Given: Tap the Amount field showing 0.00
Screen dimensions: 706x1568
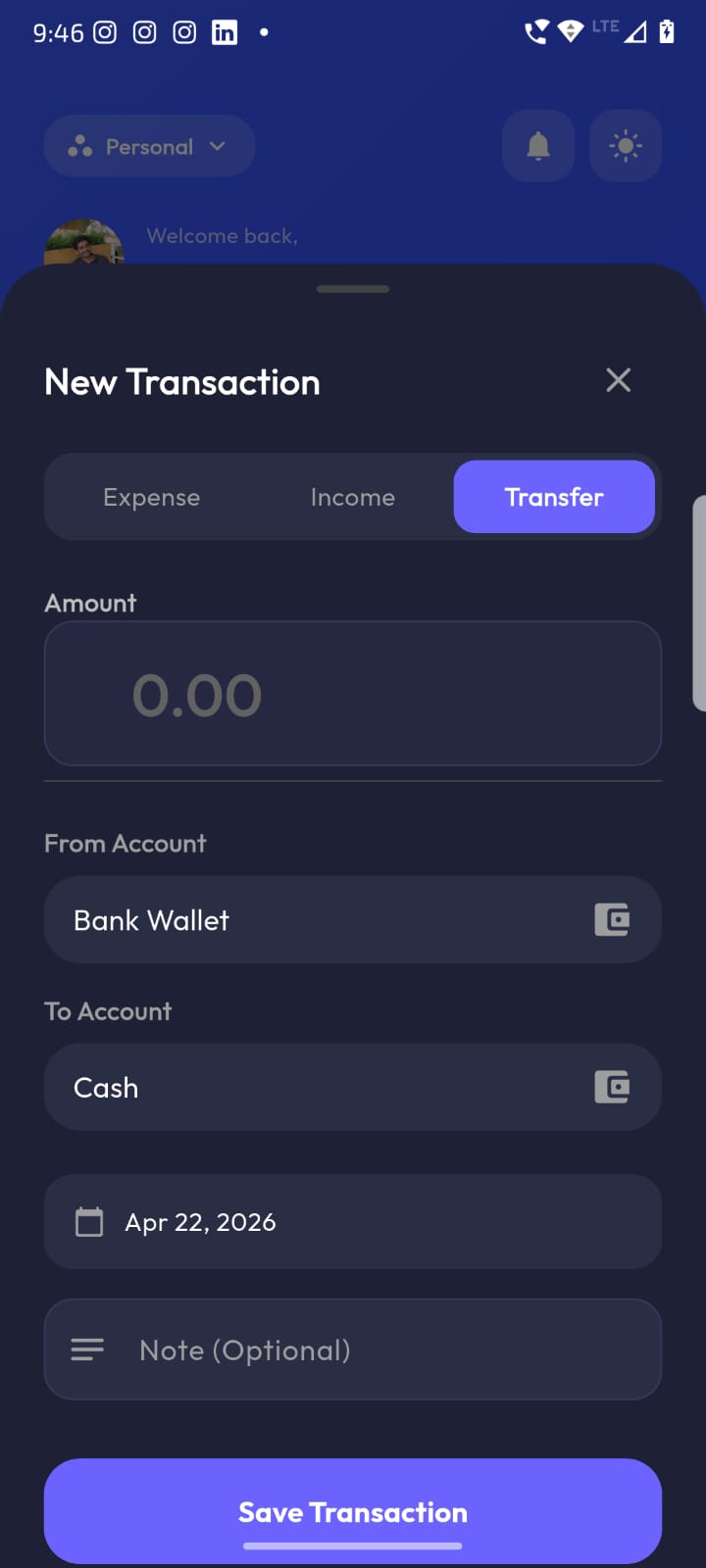Looking at the screenshot, I should coord(353,693).
